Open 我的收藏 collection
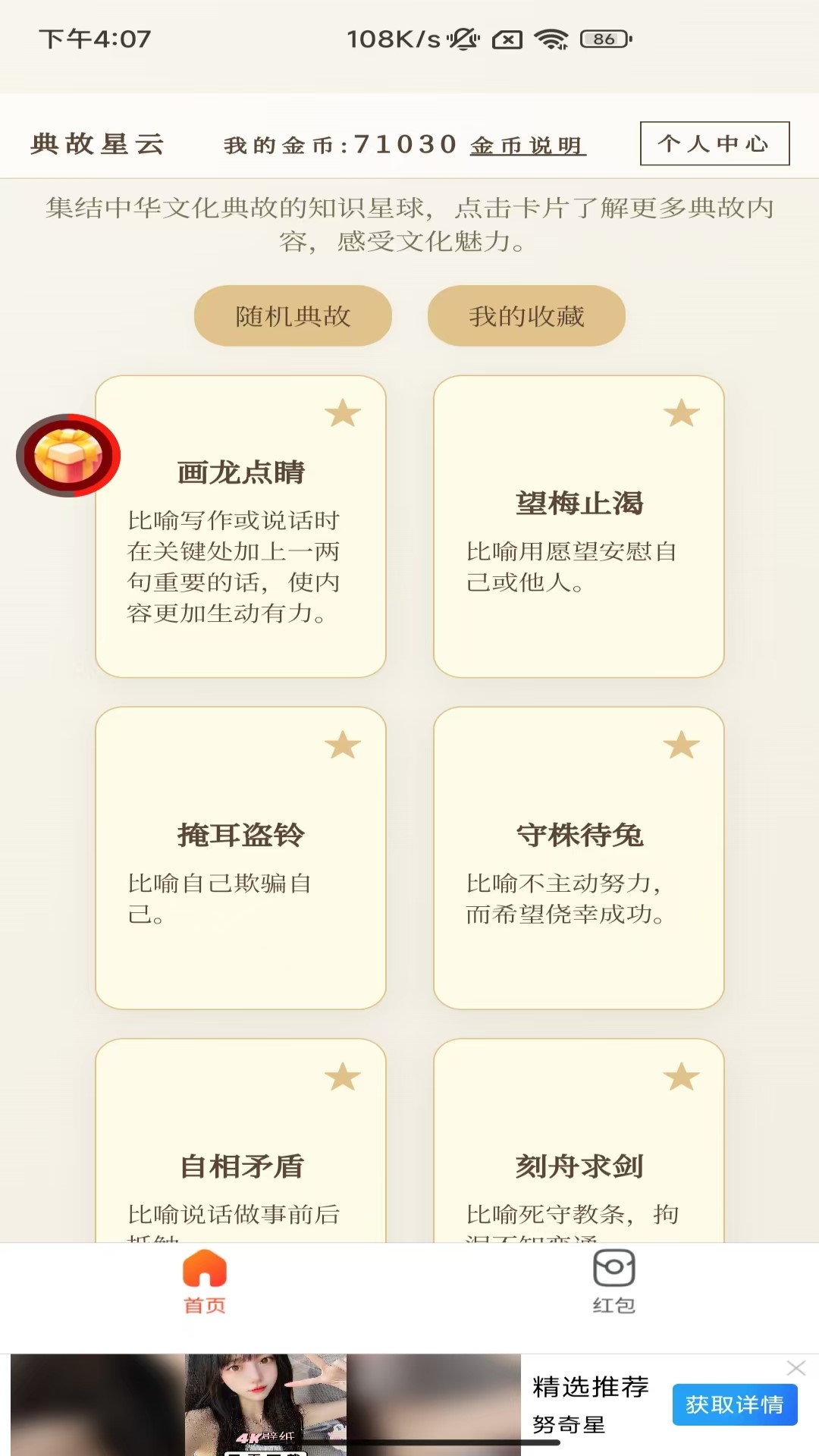This screenshot has height=1456, width=819. click(x=526, y=317)
